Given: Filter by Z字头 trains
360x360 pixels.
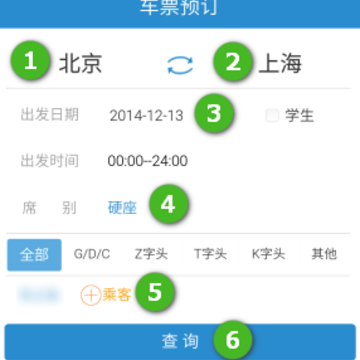Looking at the screenshot, I should pos(151,254).
